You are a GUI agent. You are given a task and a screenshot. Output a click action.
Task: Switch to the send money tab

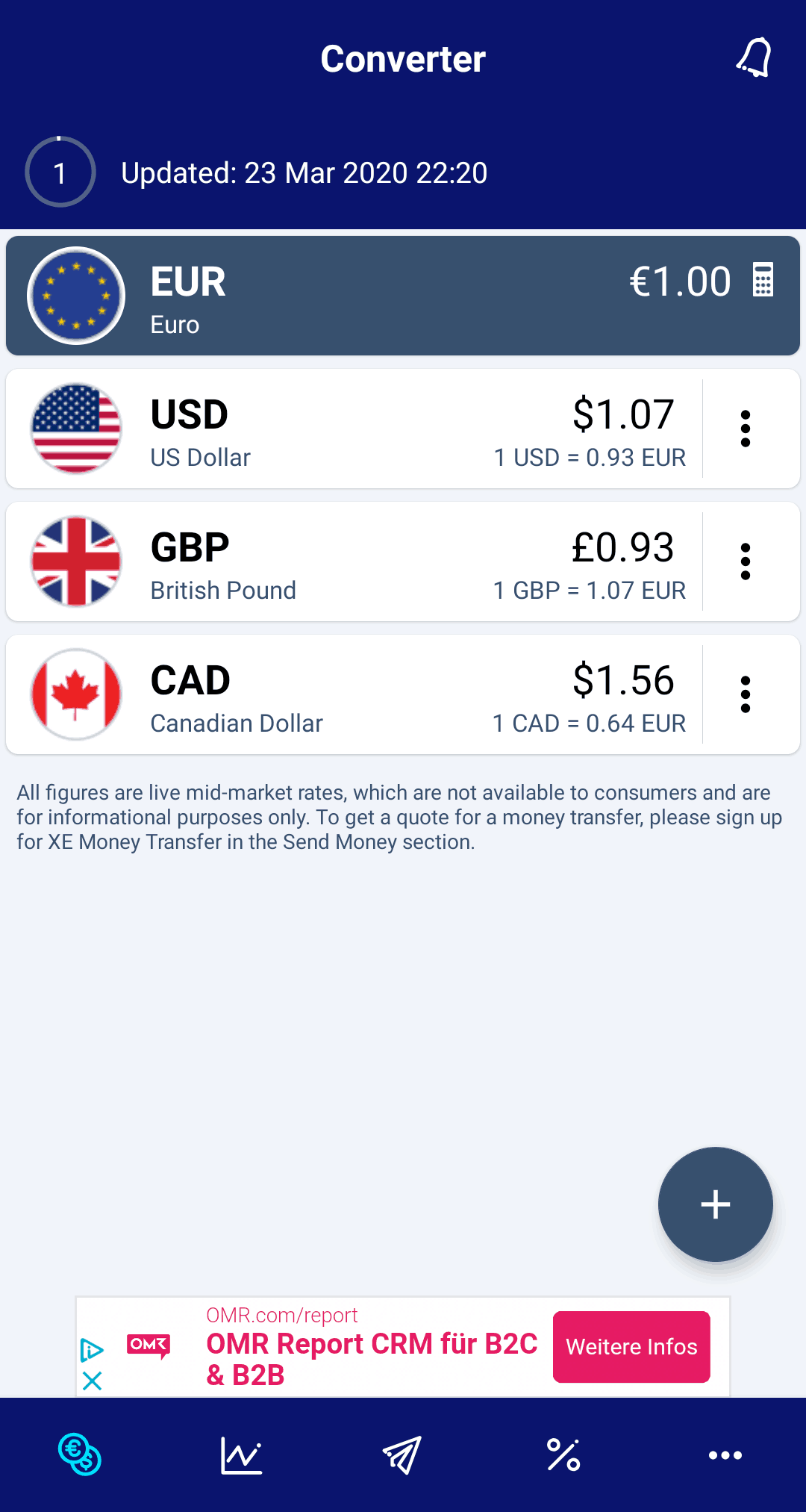(402, 1455)
